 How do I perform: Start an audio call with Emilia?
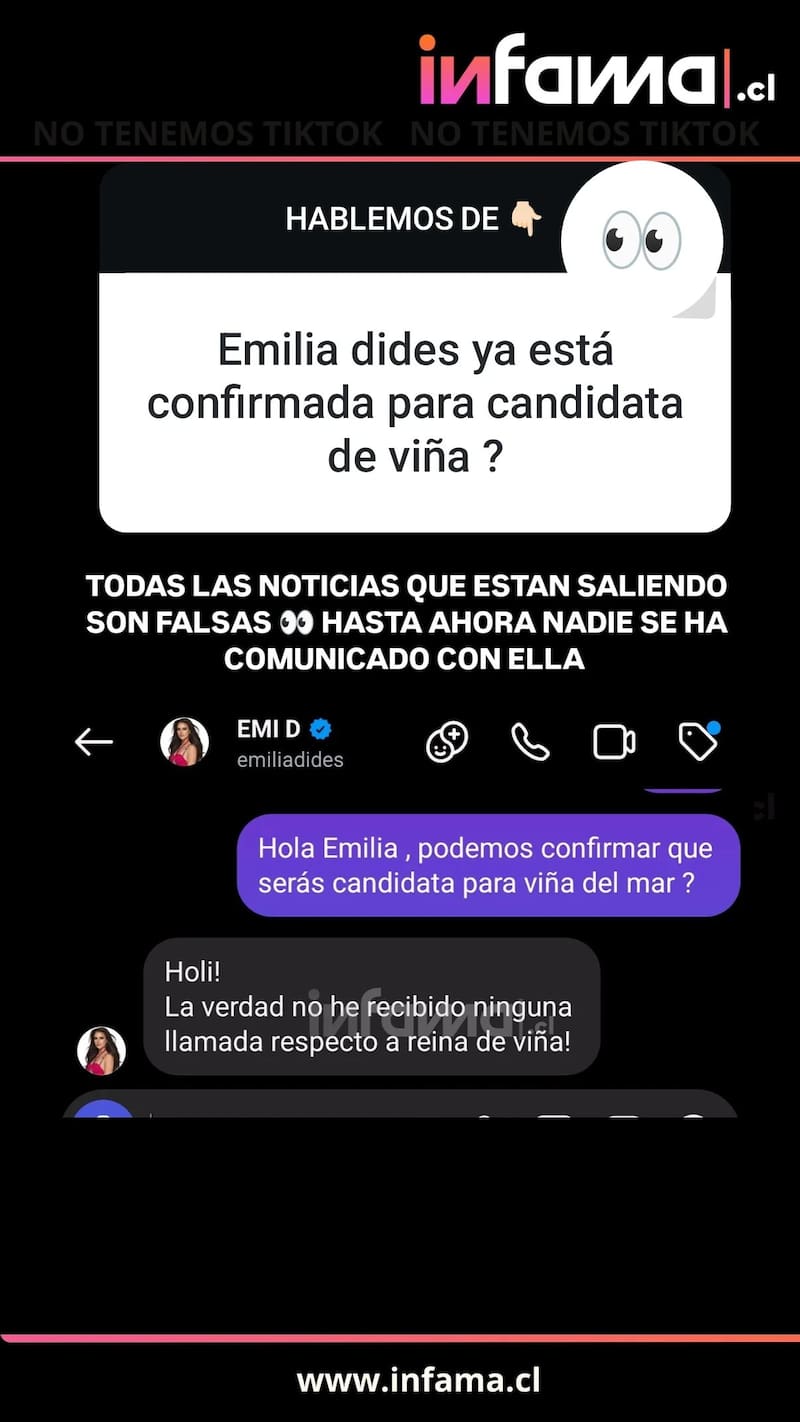click(x=530, y=741)
